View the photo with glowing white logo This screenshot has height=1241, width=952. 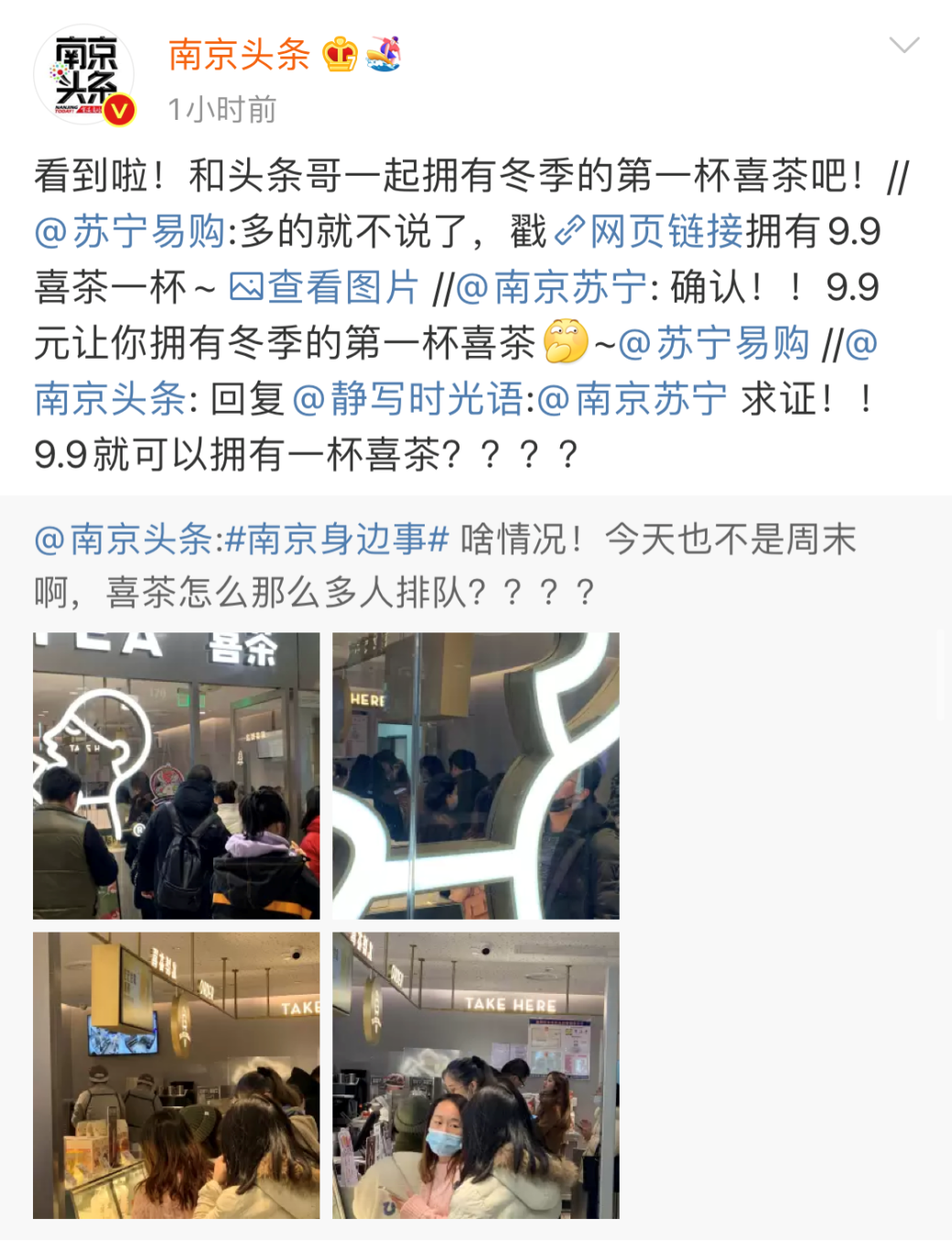pyautogui.click(x=475, y=775)
